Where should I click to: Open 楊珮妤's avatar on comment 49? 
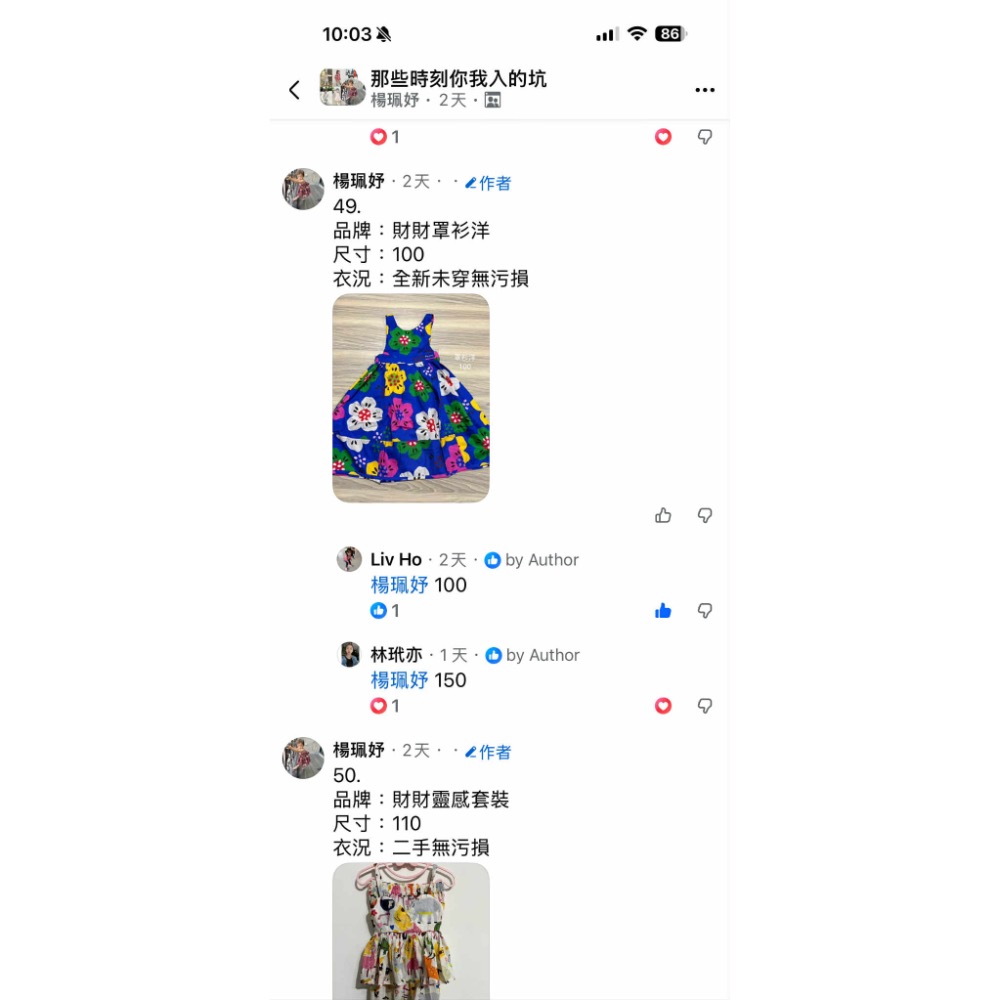303,189
